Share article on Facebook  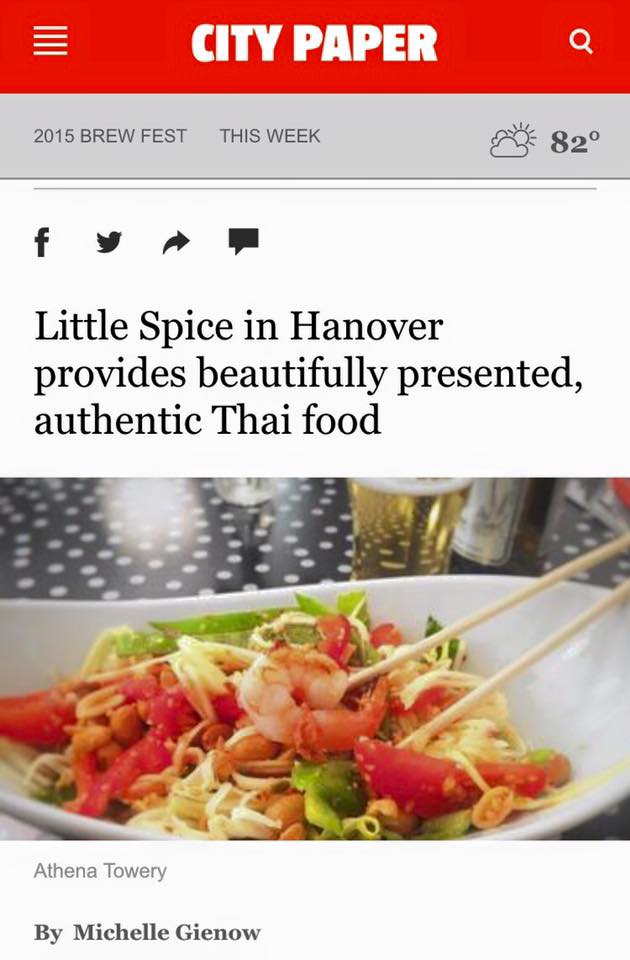[x=42, y=241]
